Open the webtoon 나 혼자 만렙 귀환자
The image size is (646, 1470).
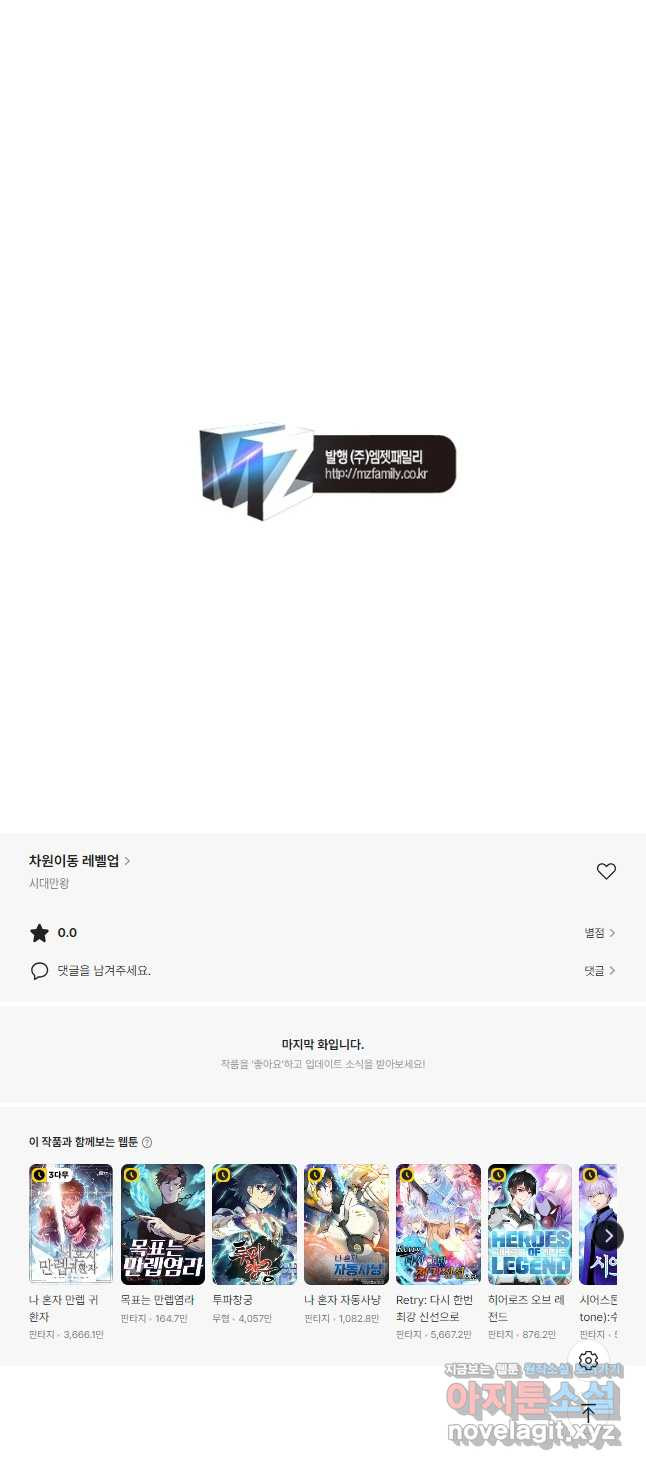pyautogui.click(x=71, y=1224)
